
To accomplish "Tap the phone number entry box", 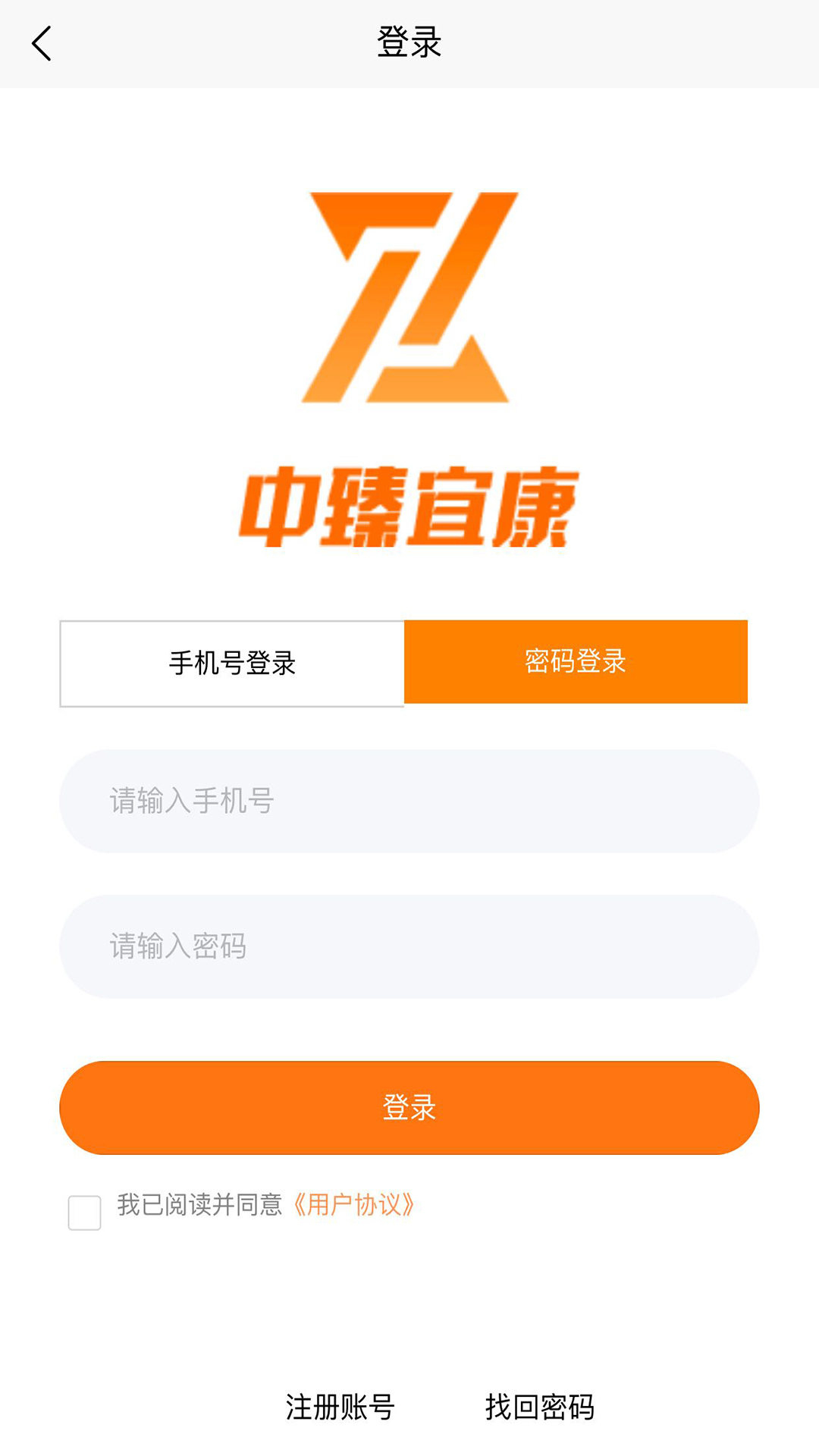I will 409,800.
